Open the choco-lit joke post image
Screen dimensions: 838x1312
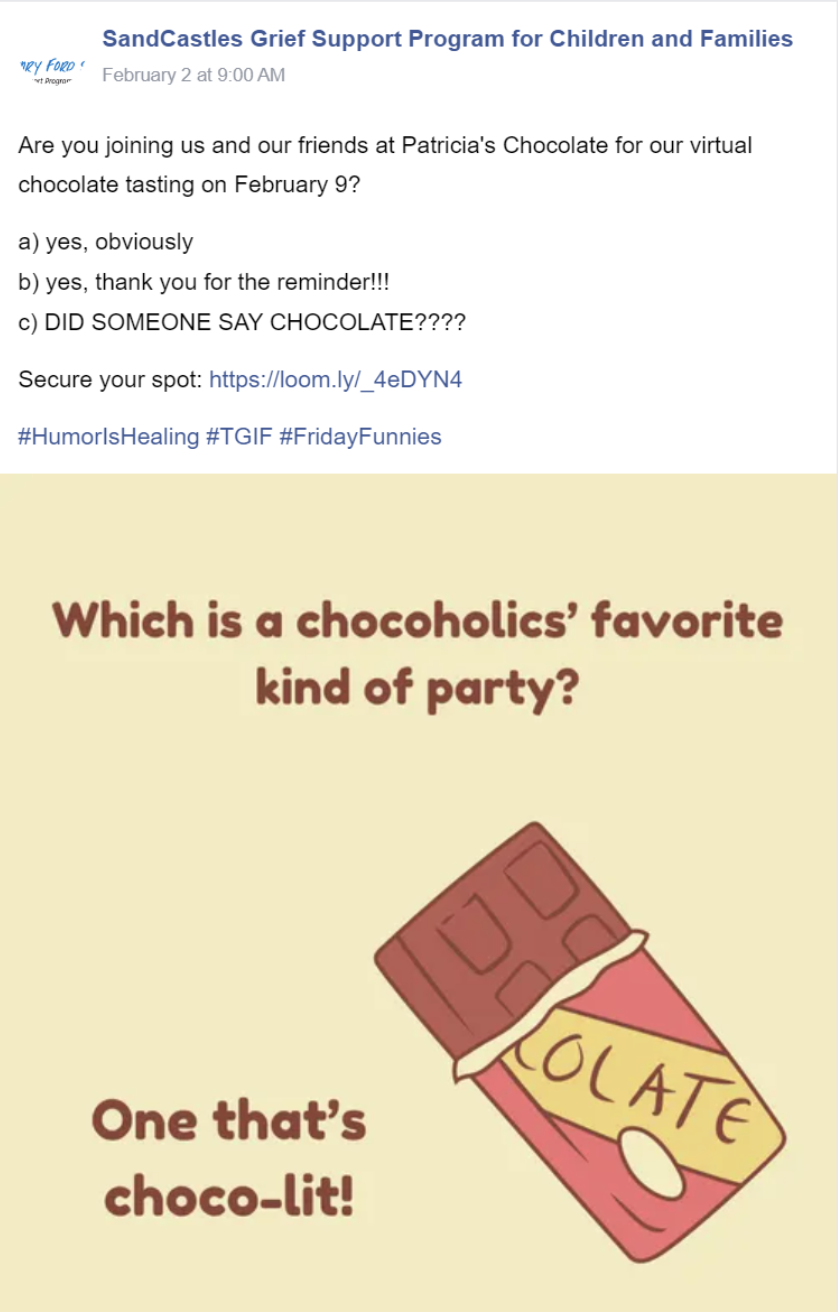(419, 892)
